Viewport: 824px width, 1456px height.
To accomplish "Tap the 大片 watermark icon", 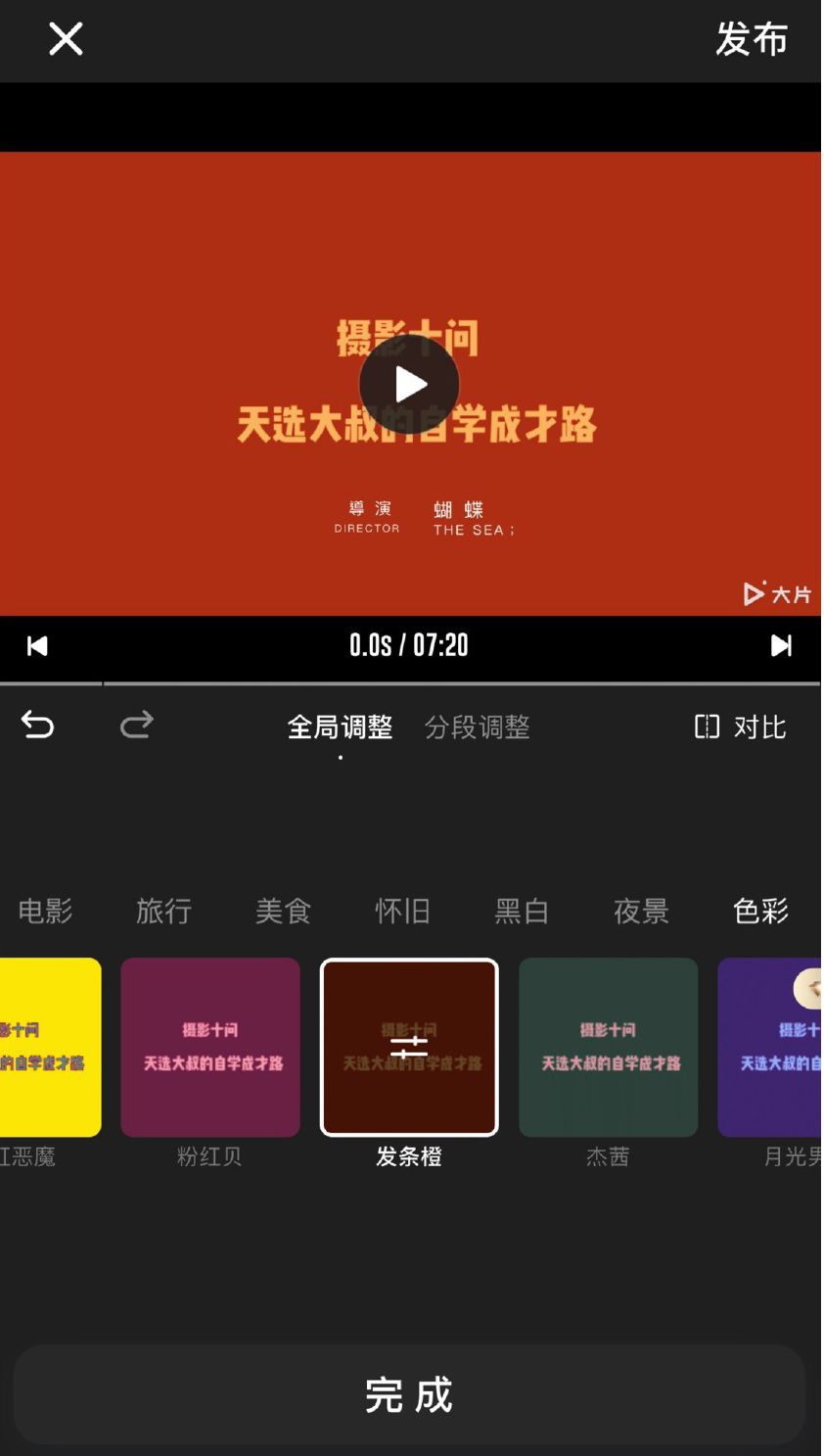I will pos(775,594).
